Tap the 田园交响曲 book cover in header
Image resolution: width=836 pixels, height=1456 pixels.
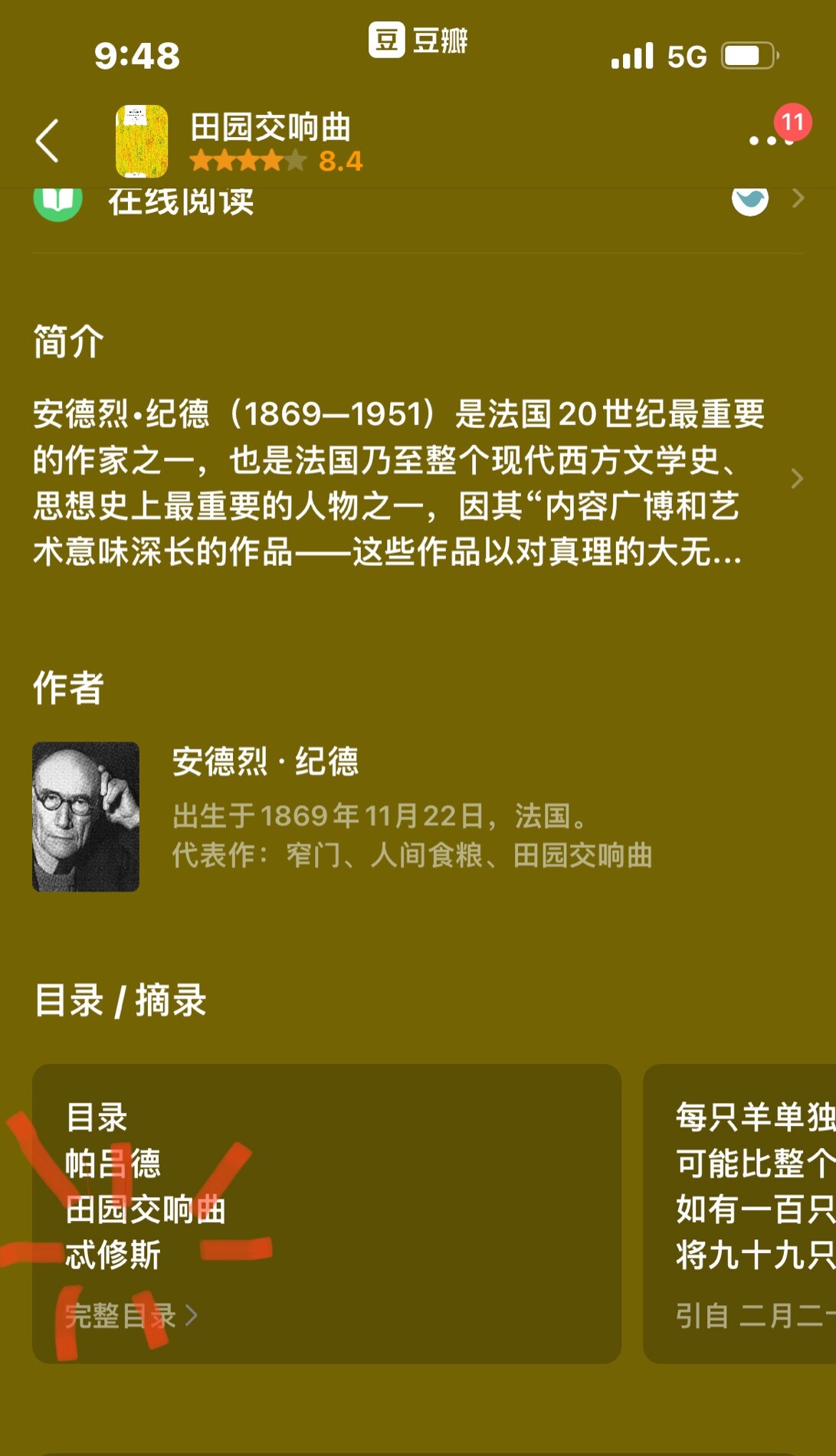[142, 141]
